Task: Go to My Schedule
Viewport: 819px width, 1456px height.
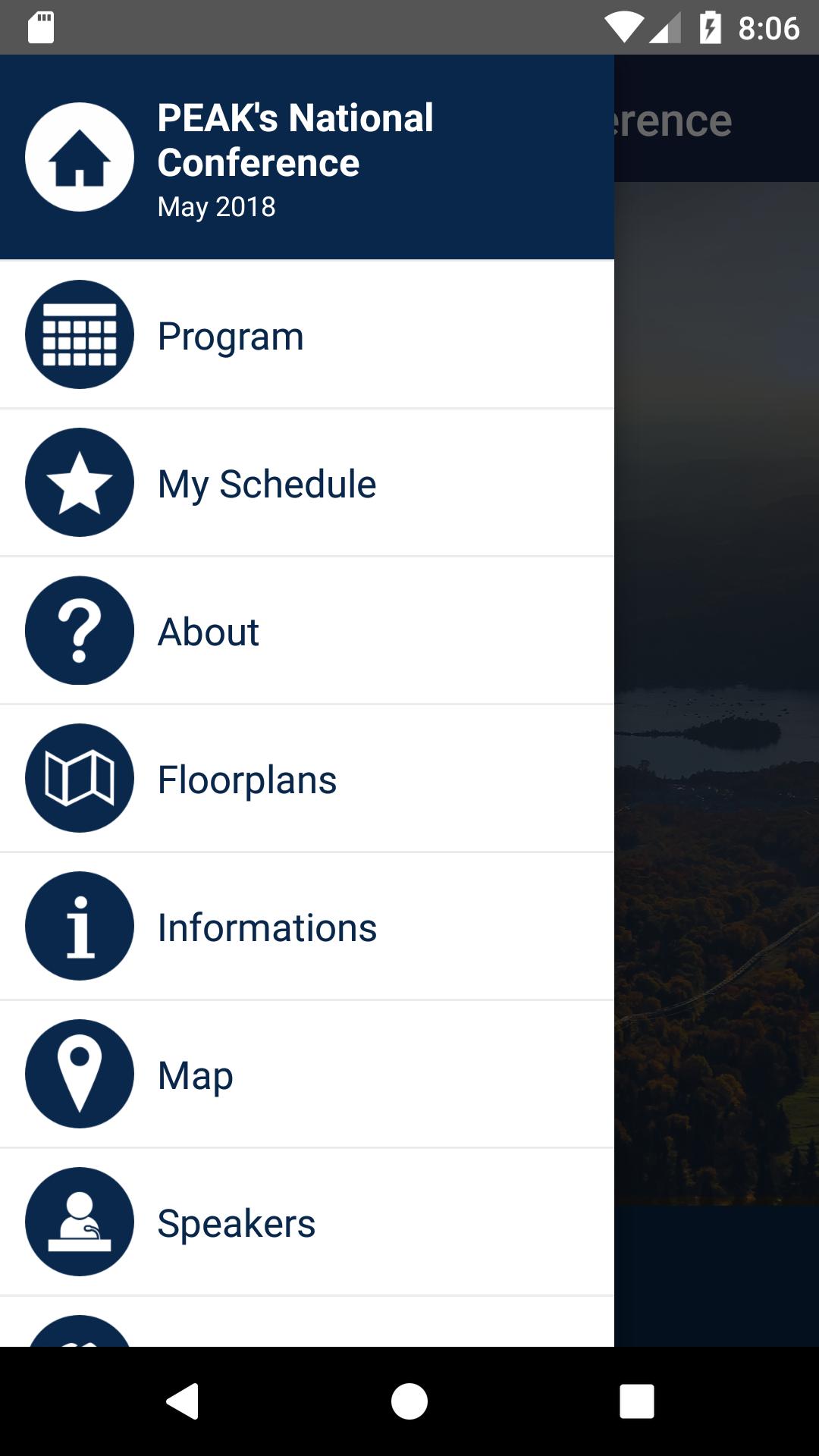Action: [306, 483]
